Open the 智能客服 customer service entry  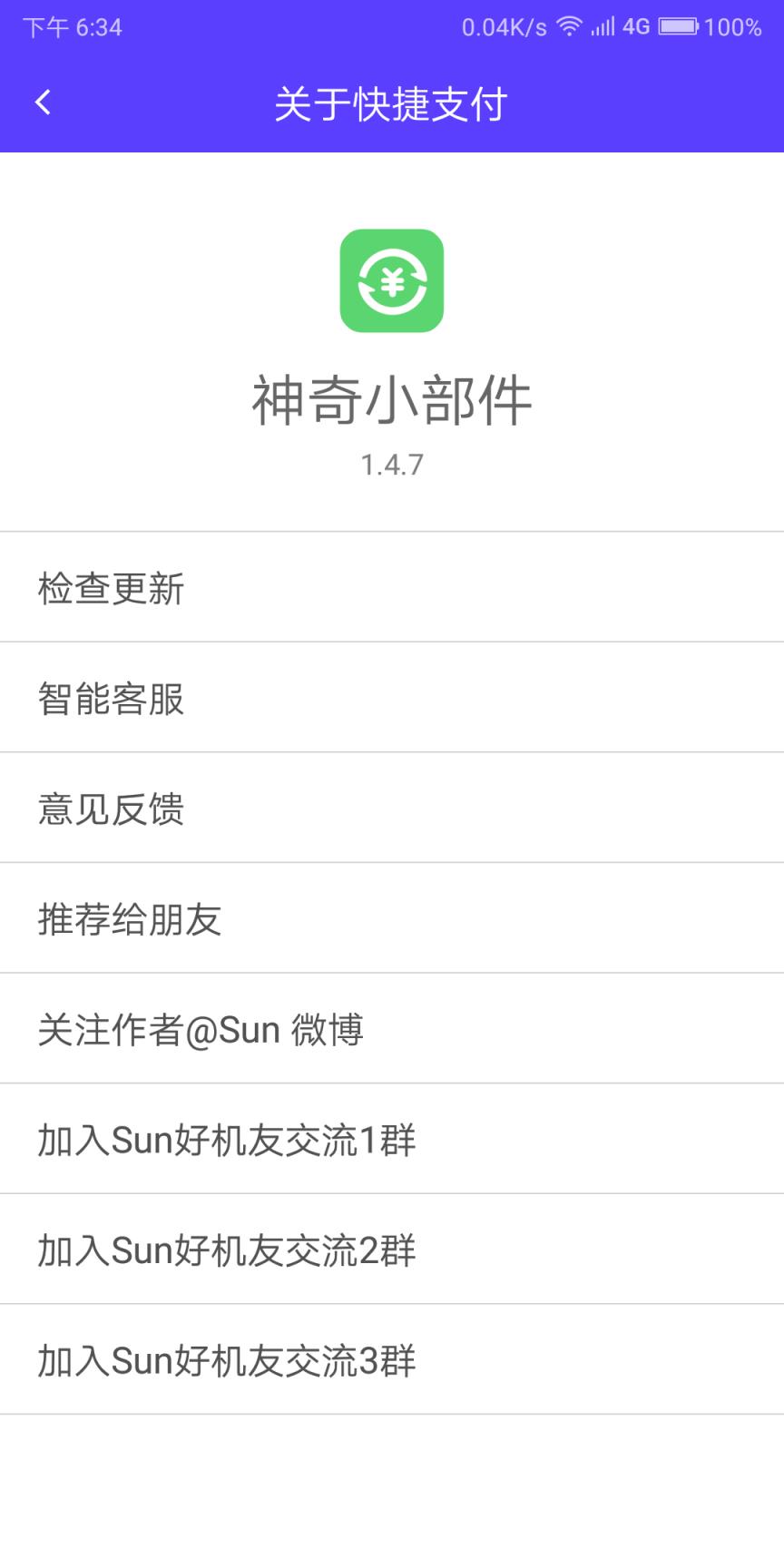[392, 698]
